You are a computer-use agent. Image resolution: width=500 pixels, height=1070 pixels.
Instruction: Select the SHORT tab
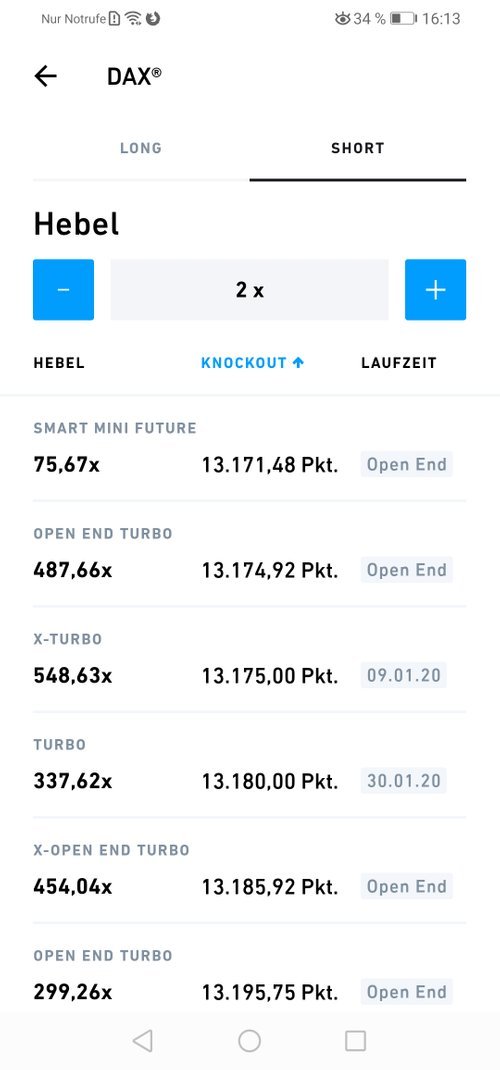[358, 148]
